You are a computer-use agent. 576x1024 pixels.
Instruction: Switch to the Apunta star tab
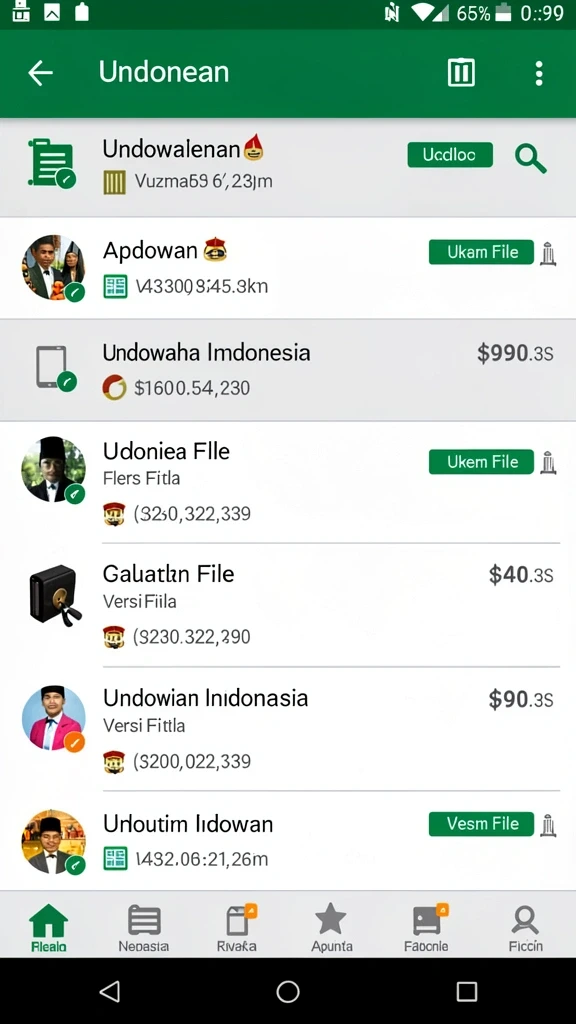[331, 927]
